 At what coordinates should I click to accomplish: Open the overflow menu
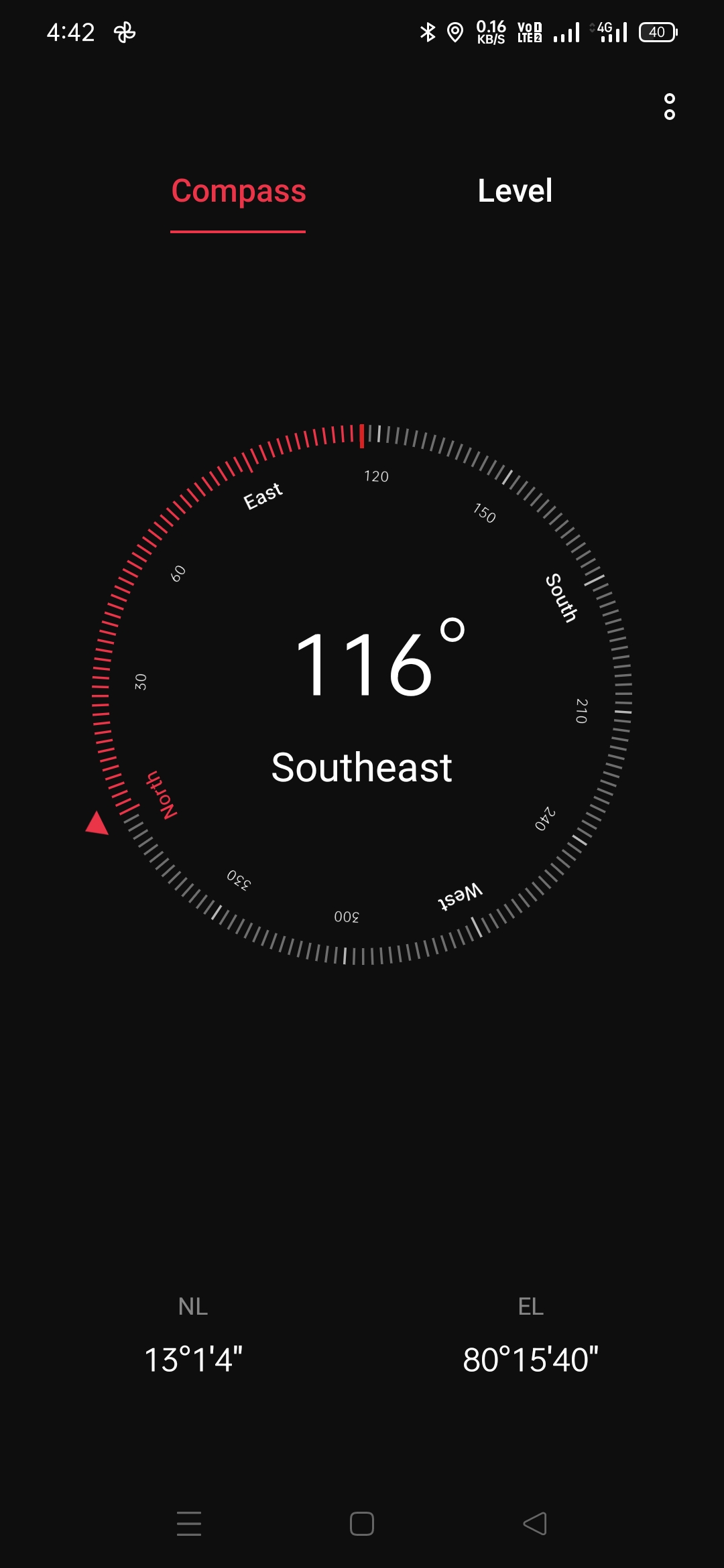[x=669, y=107]
